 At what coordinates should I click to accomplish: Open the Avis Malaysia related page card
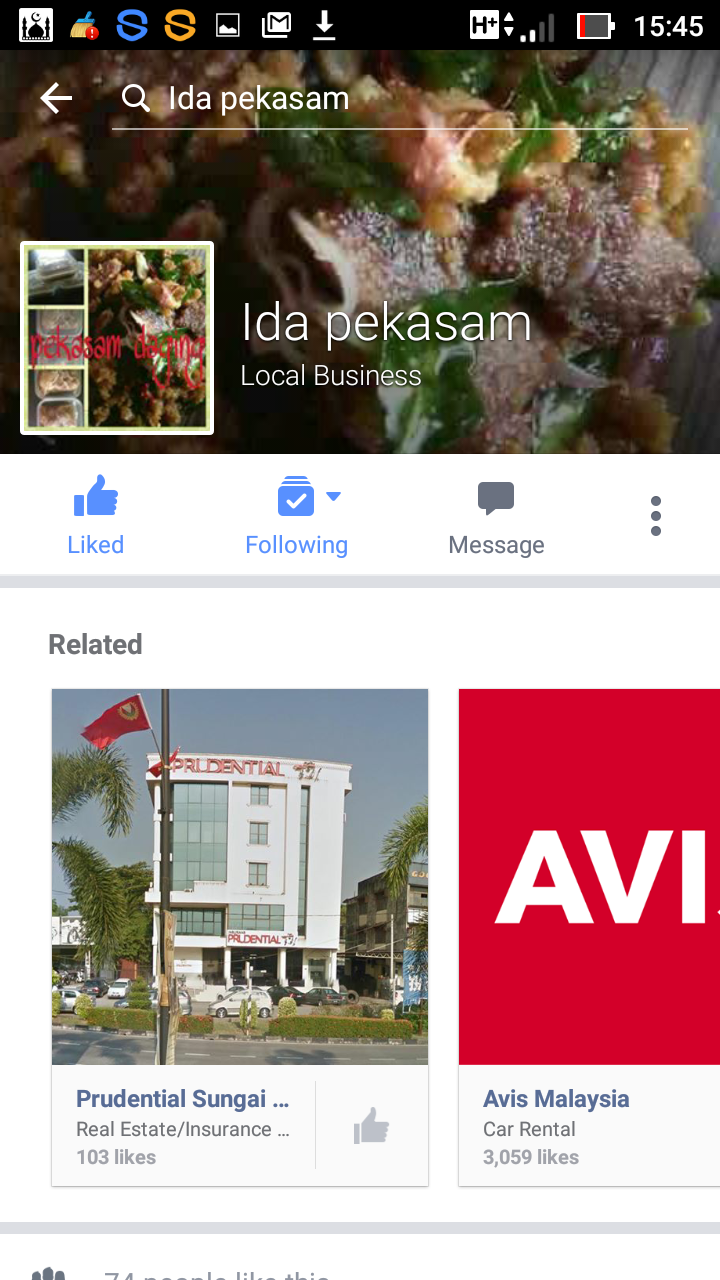589,937
